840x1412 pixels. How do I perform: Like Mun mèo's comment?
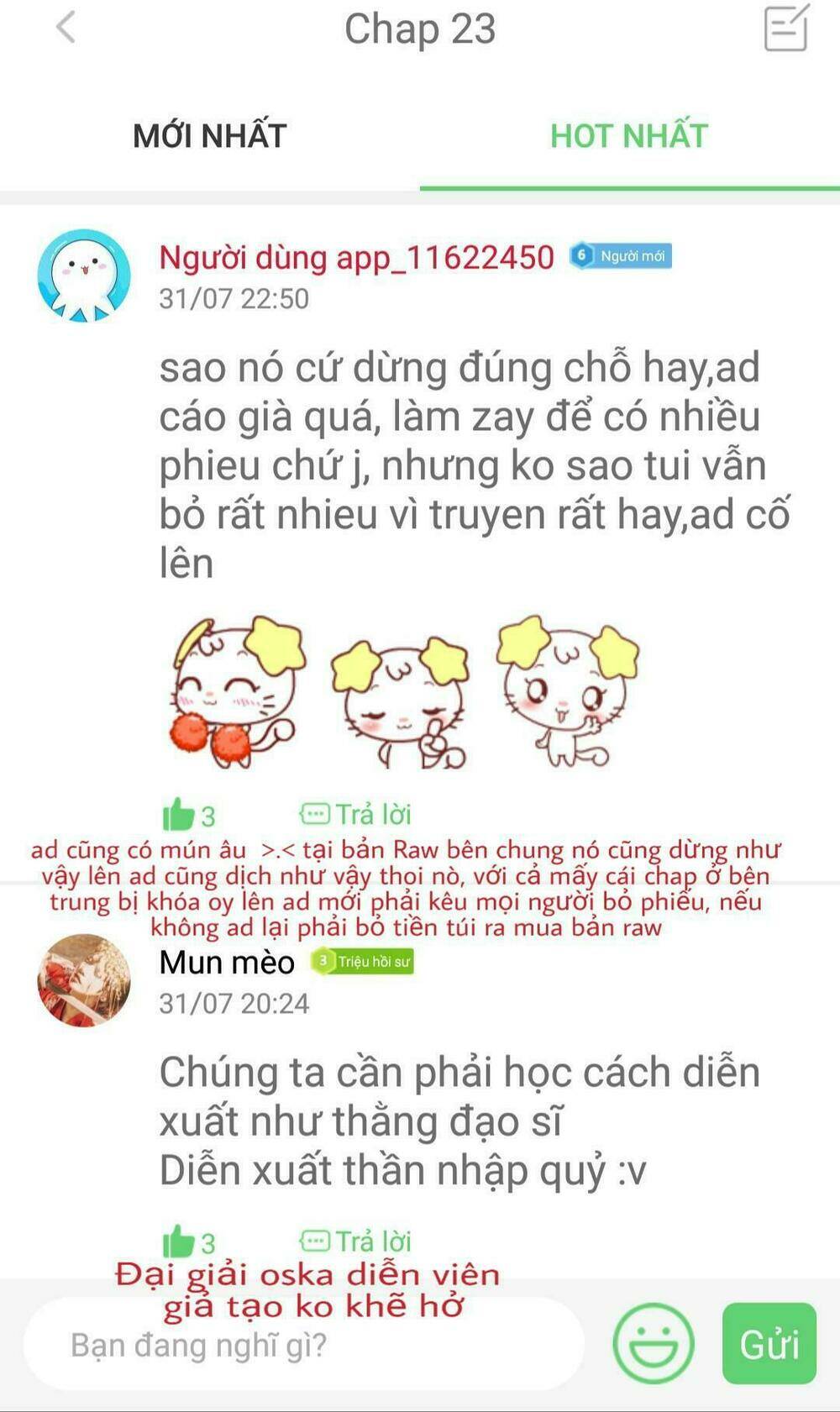click(180, 1241)
